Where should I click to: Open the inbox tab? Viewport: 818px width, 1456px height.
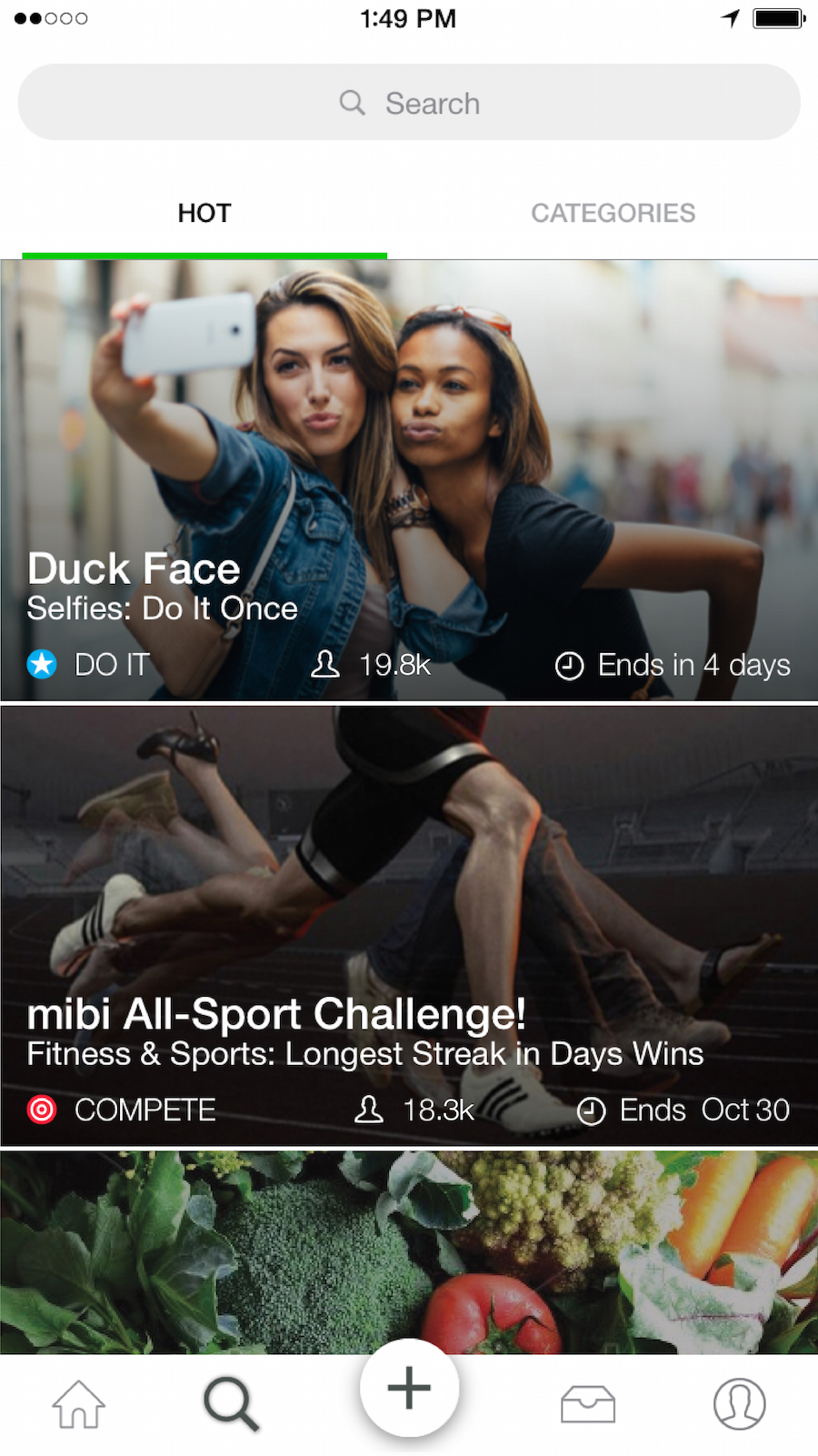[588, 1404]
